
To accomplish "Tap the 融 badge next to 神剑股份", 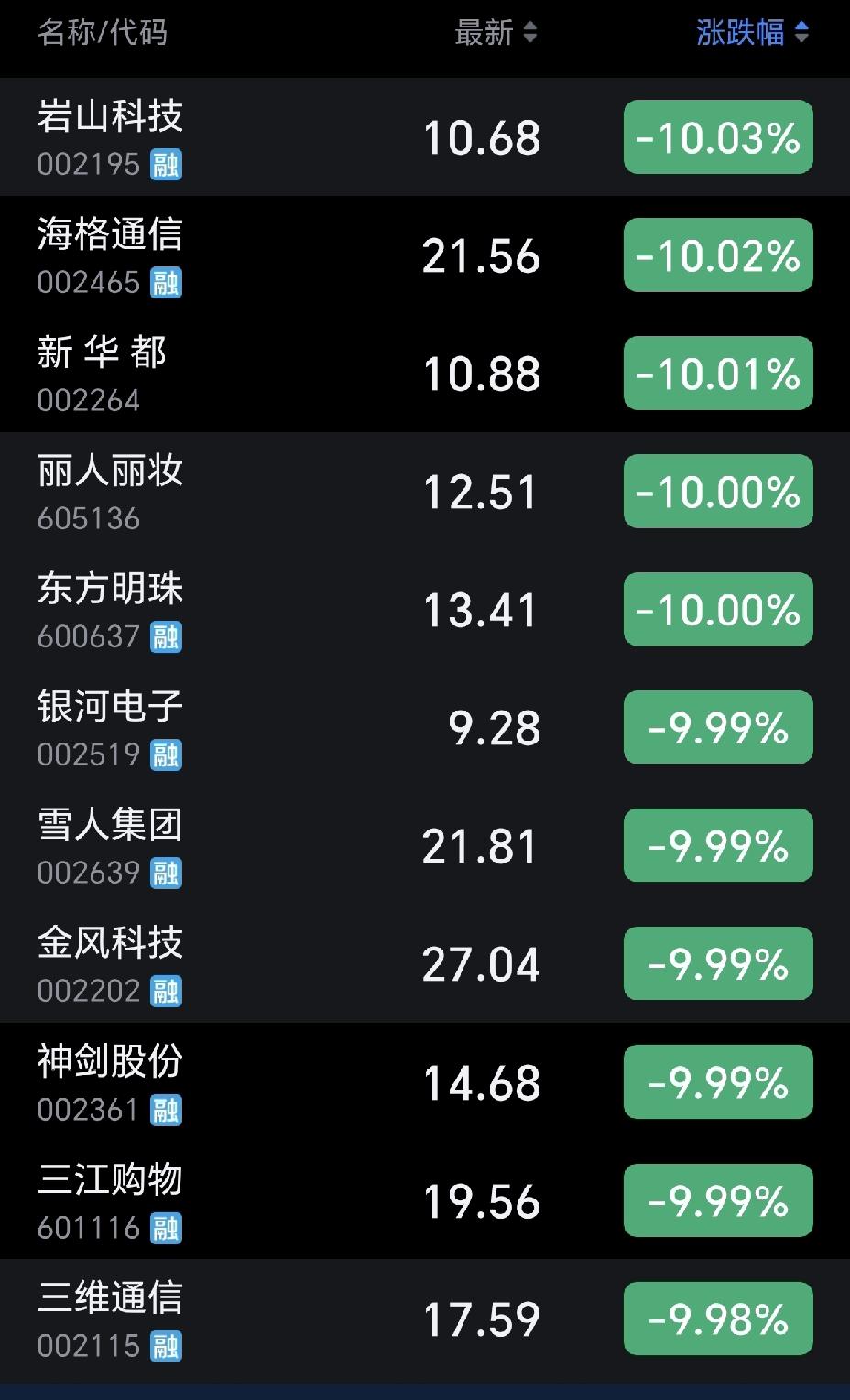I will point(169,1111).
